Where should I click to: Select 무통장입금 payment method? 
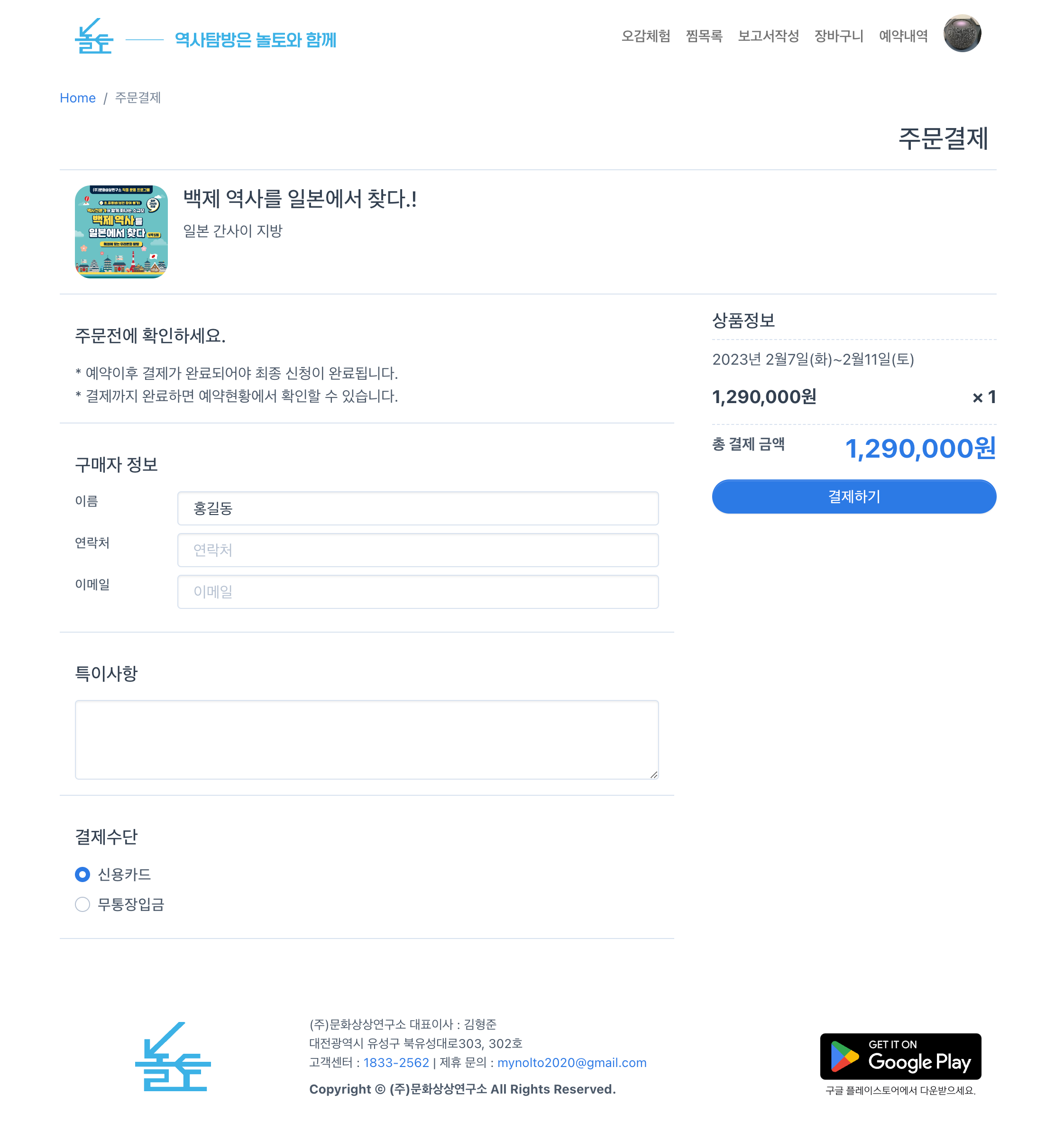point(83,904)
